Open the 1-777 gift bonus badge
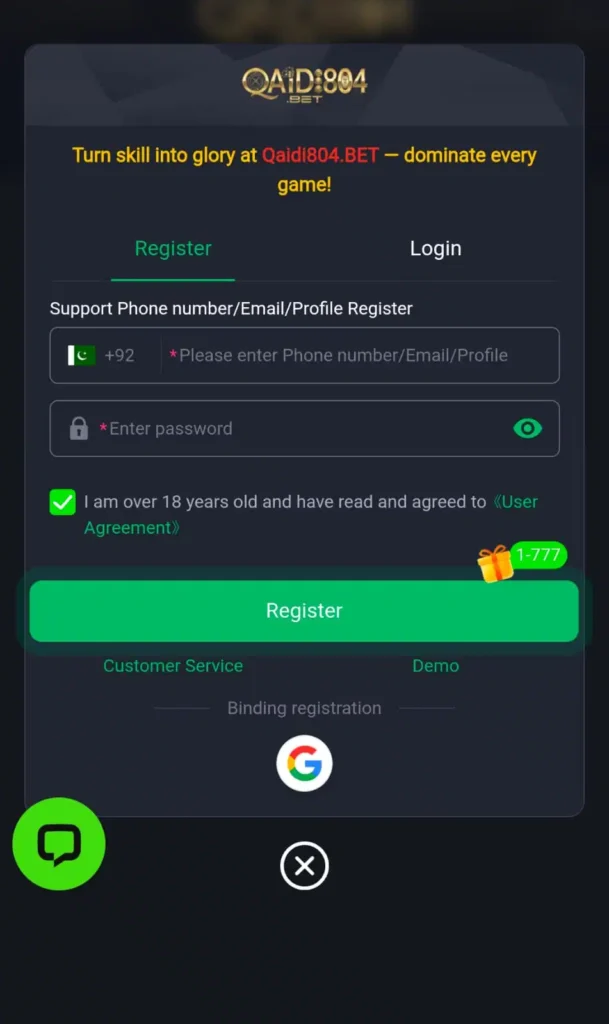Viewport: 609px width, 1024px height. click(523, 560)
